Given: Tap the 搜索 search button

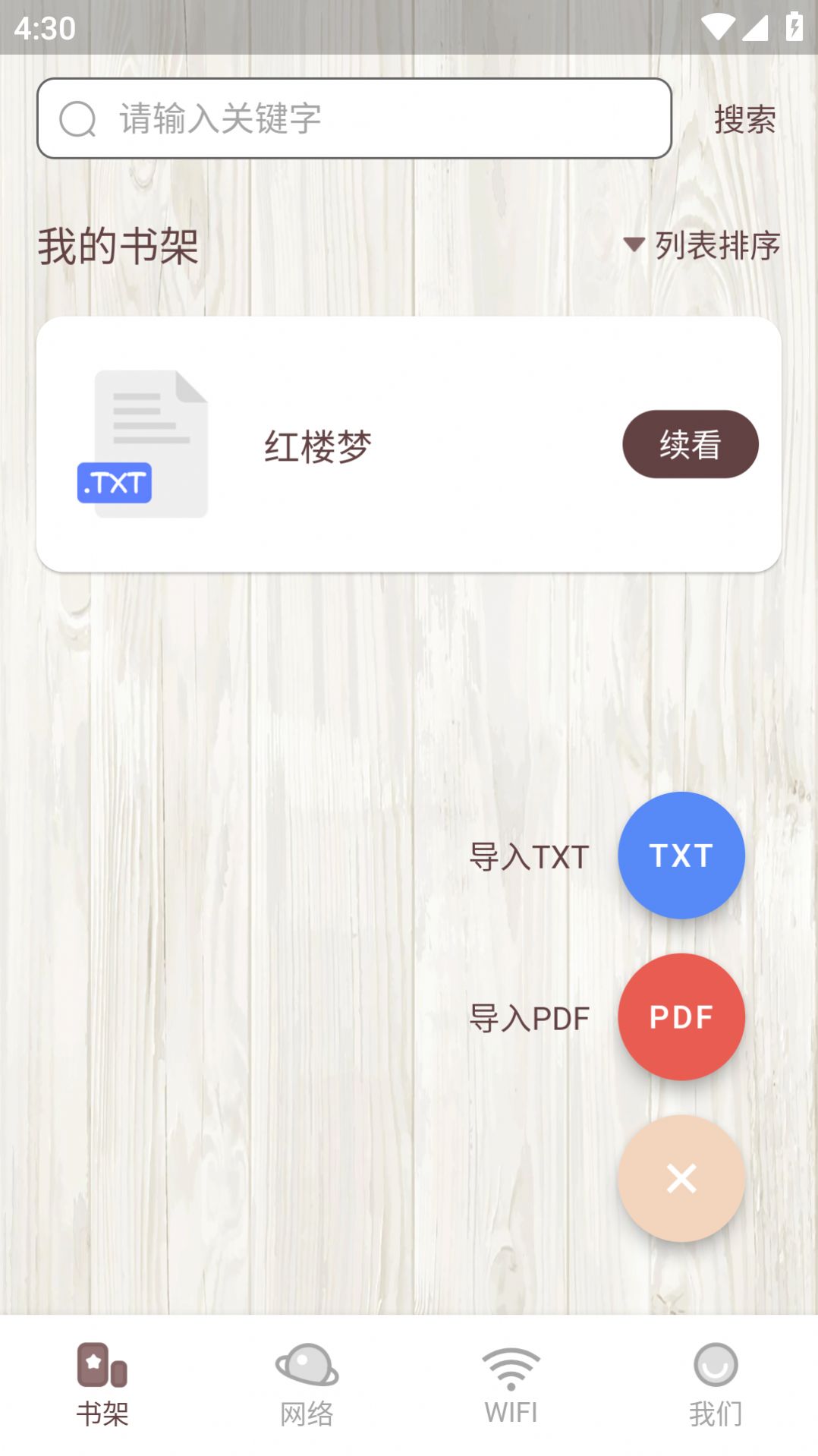Looking at the screenshot, I should pyautogui.click(x=744, y=118).
